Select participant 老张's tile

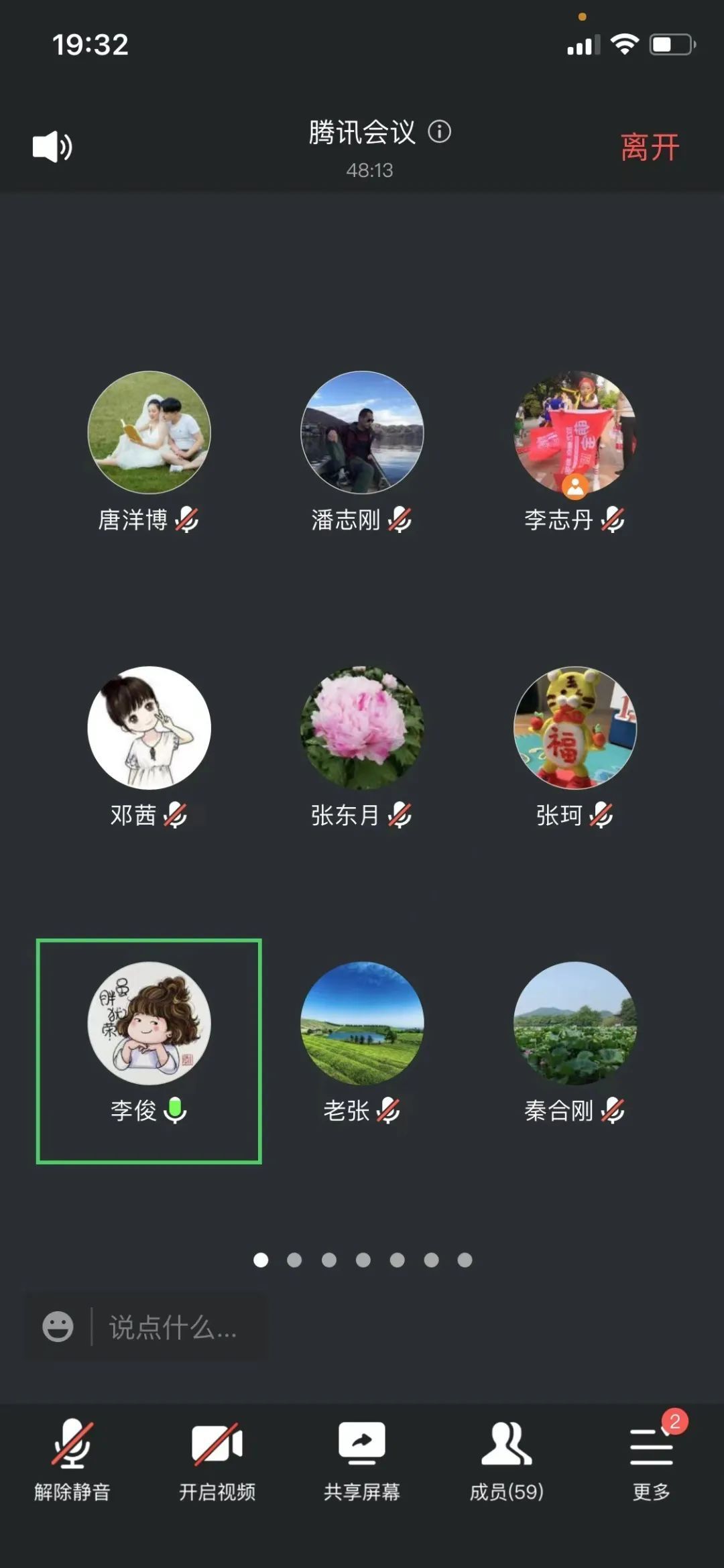(x=362, y=1024)
